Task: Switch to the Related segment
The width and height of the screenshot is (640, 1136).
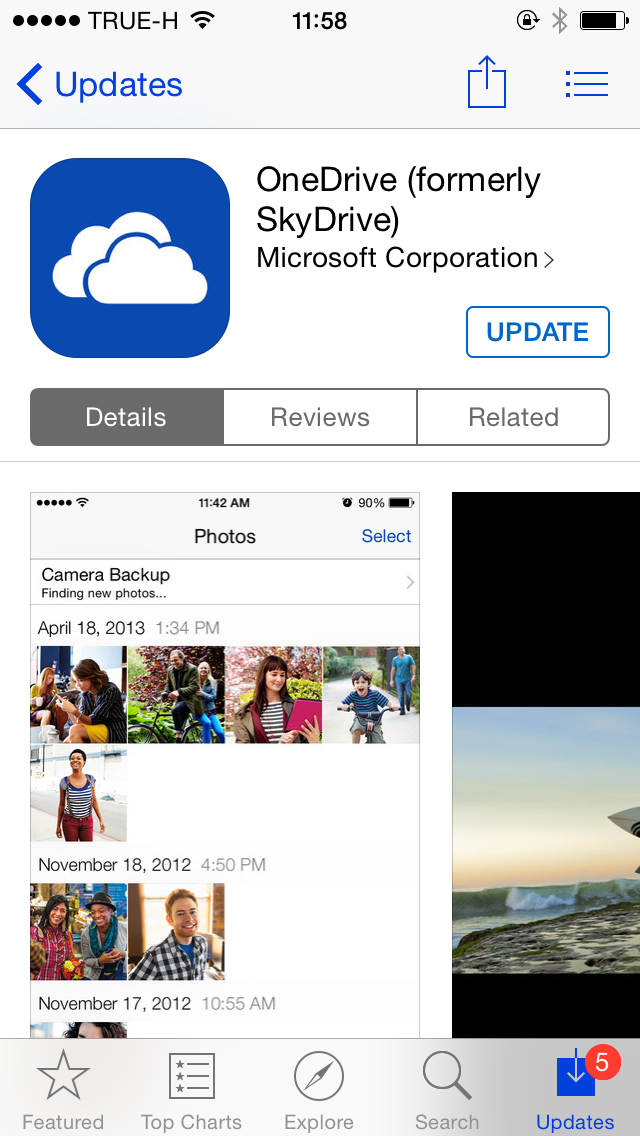Action: coord(513,417)
